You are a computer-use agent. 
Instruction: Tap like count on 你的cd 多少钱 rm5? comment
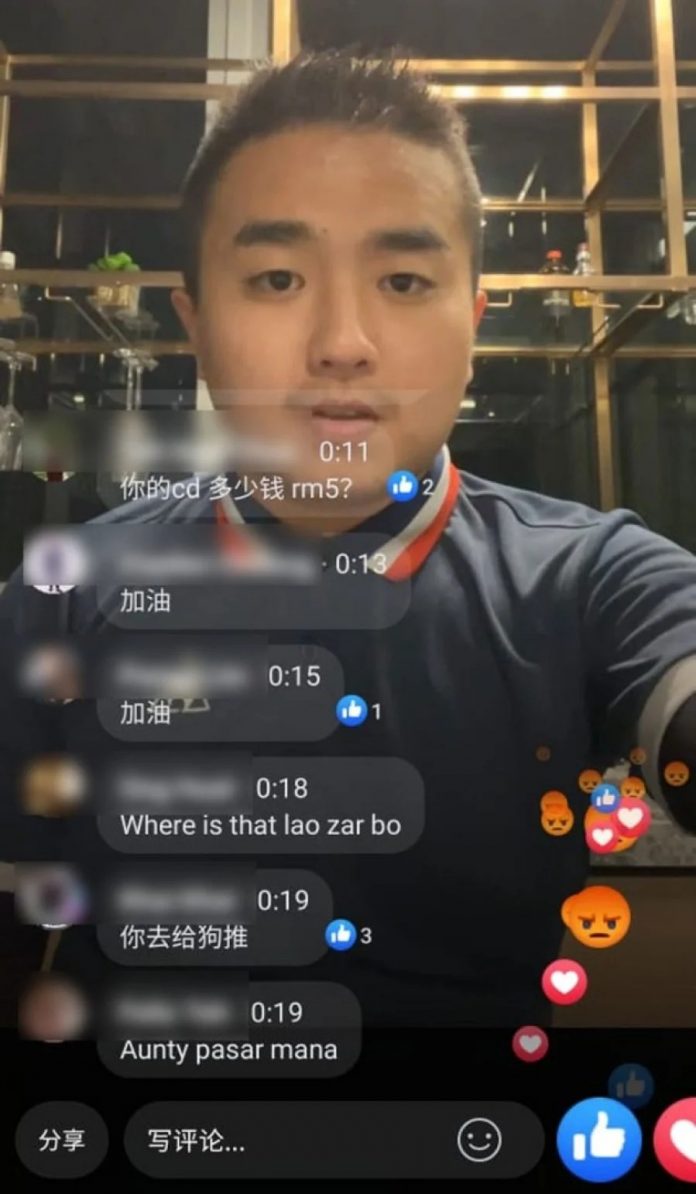(411, 487)
